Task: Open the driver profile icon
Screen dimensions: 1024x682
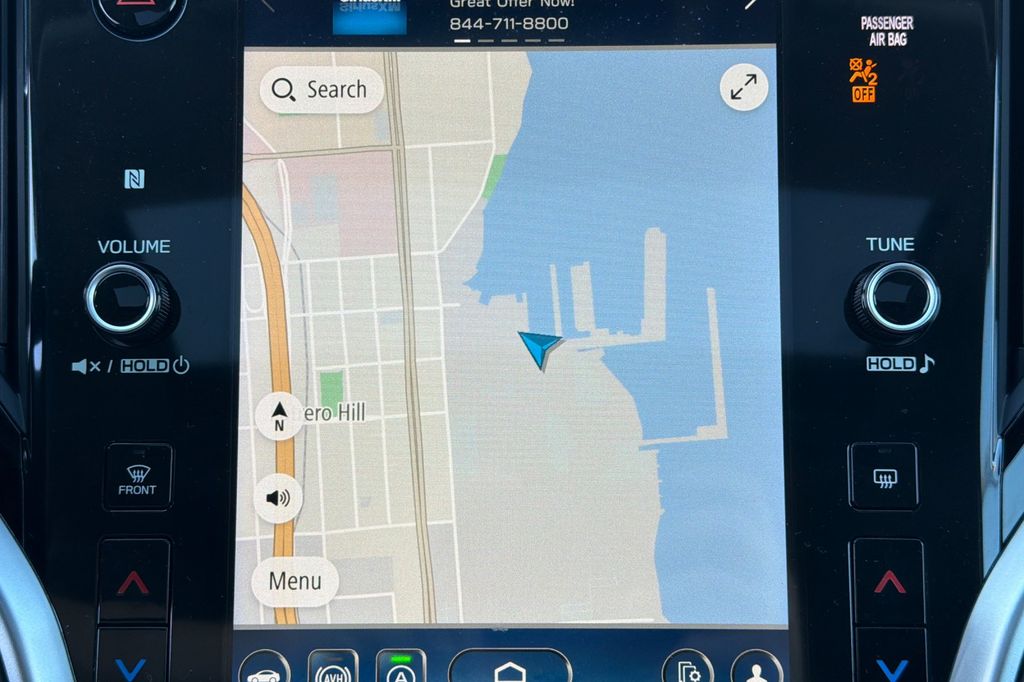Action: (756, 670)
